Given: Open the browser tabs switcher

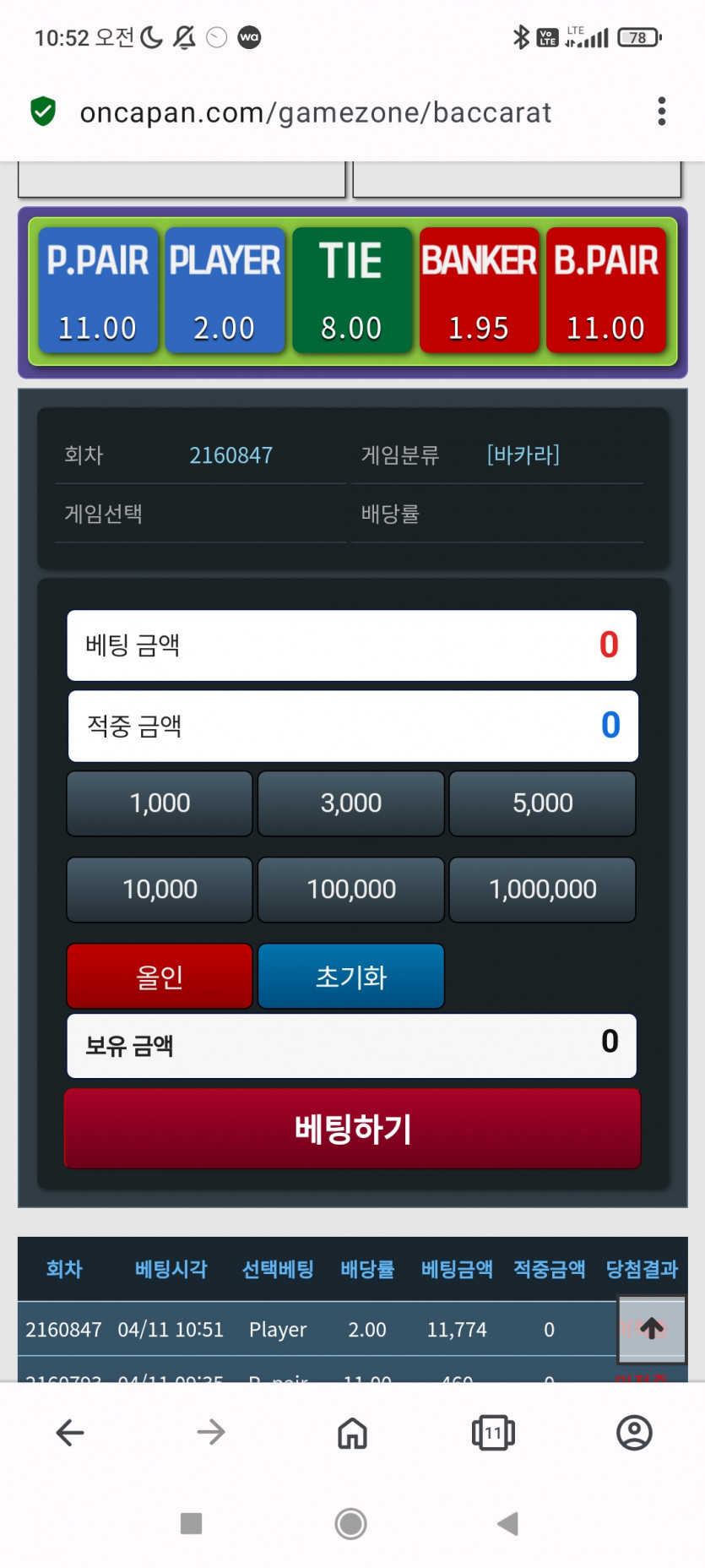Looking at the screenshot, I should point(493,1432).
